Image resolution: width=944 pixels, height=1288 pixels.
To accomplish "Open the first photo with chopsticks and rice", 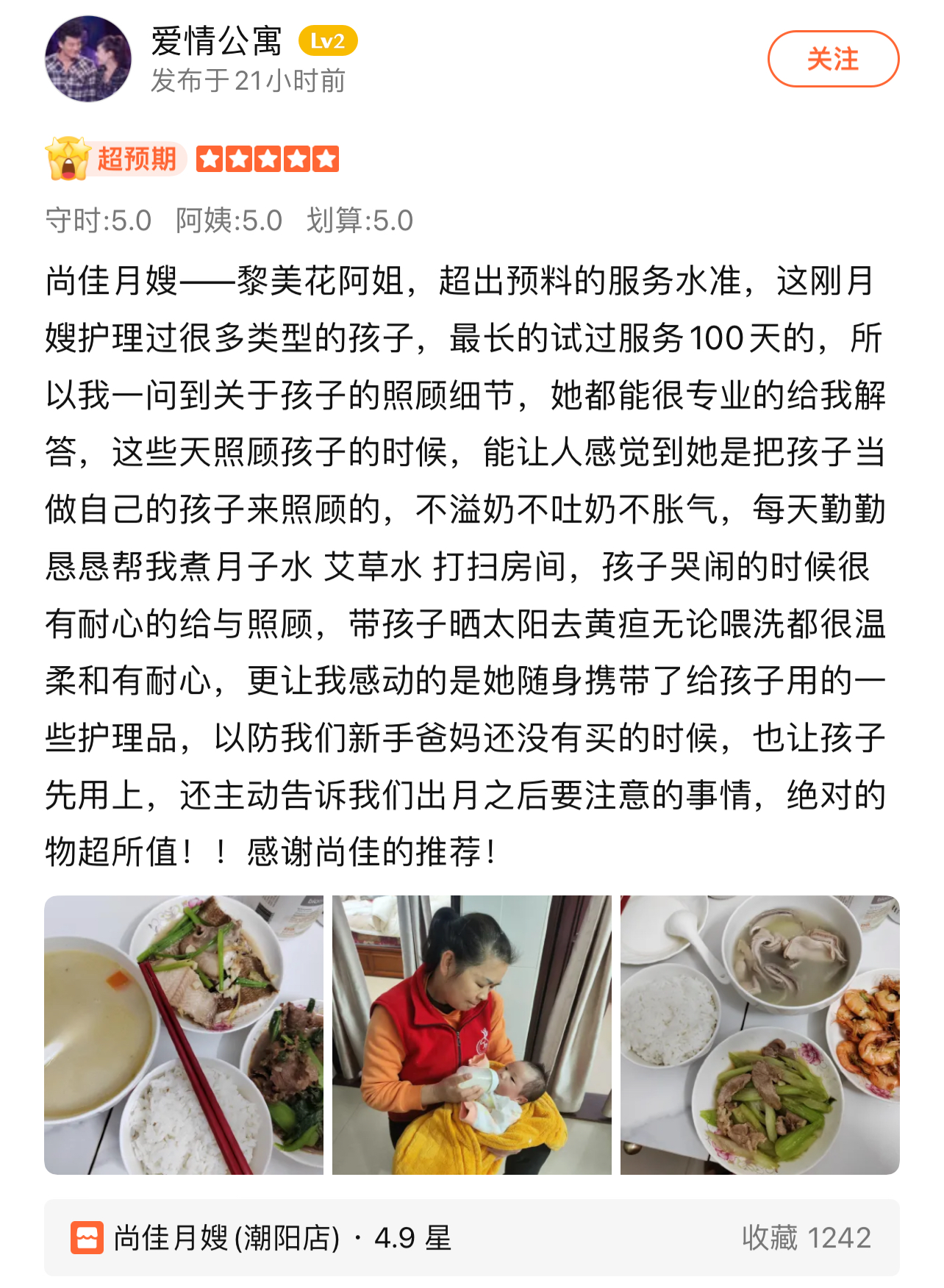I will click(x=184, y=1034).
